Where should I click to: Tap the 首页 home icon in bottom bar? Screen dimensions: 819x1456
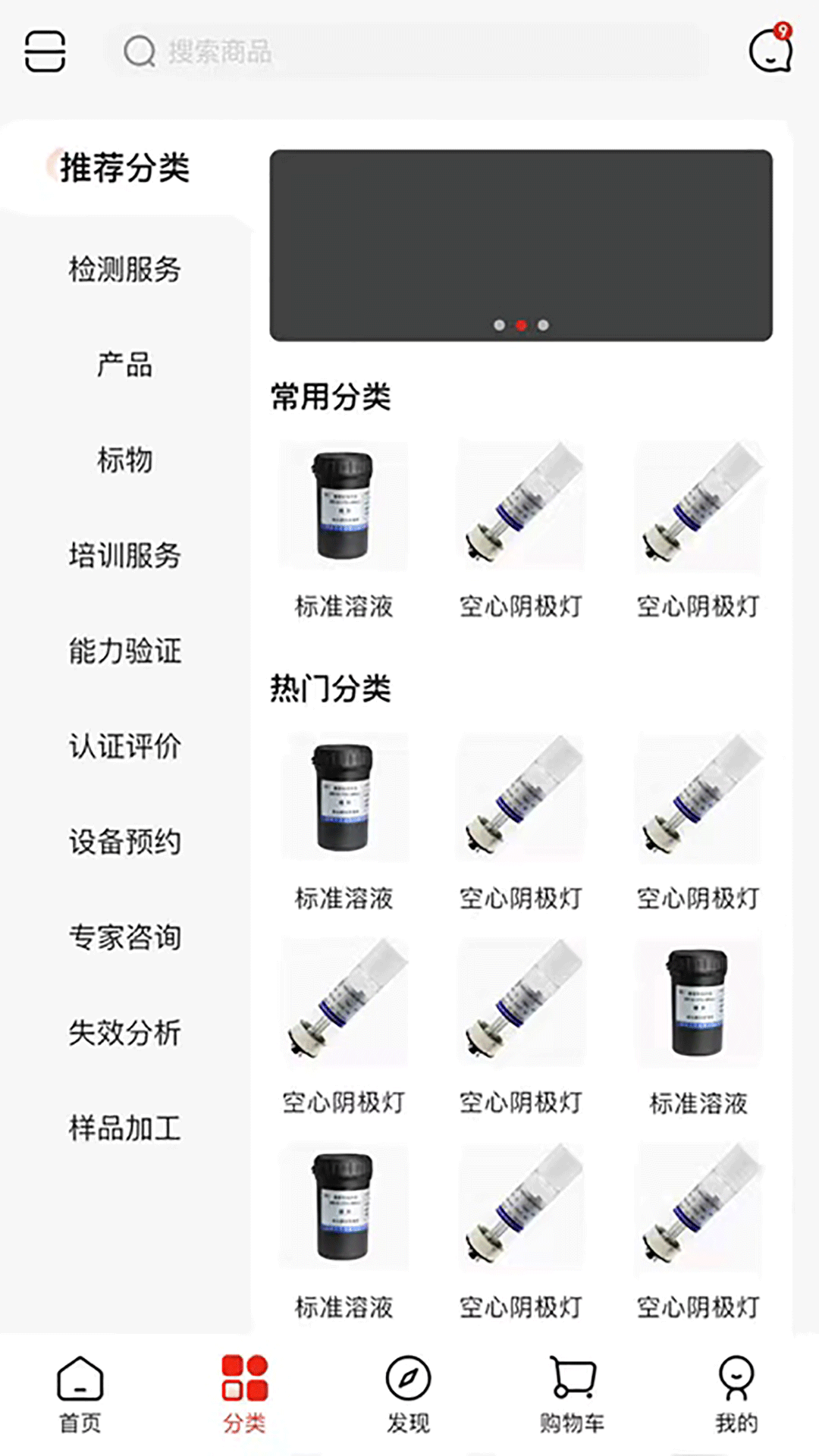pyautogui.click(x=79, y=1390)
